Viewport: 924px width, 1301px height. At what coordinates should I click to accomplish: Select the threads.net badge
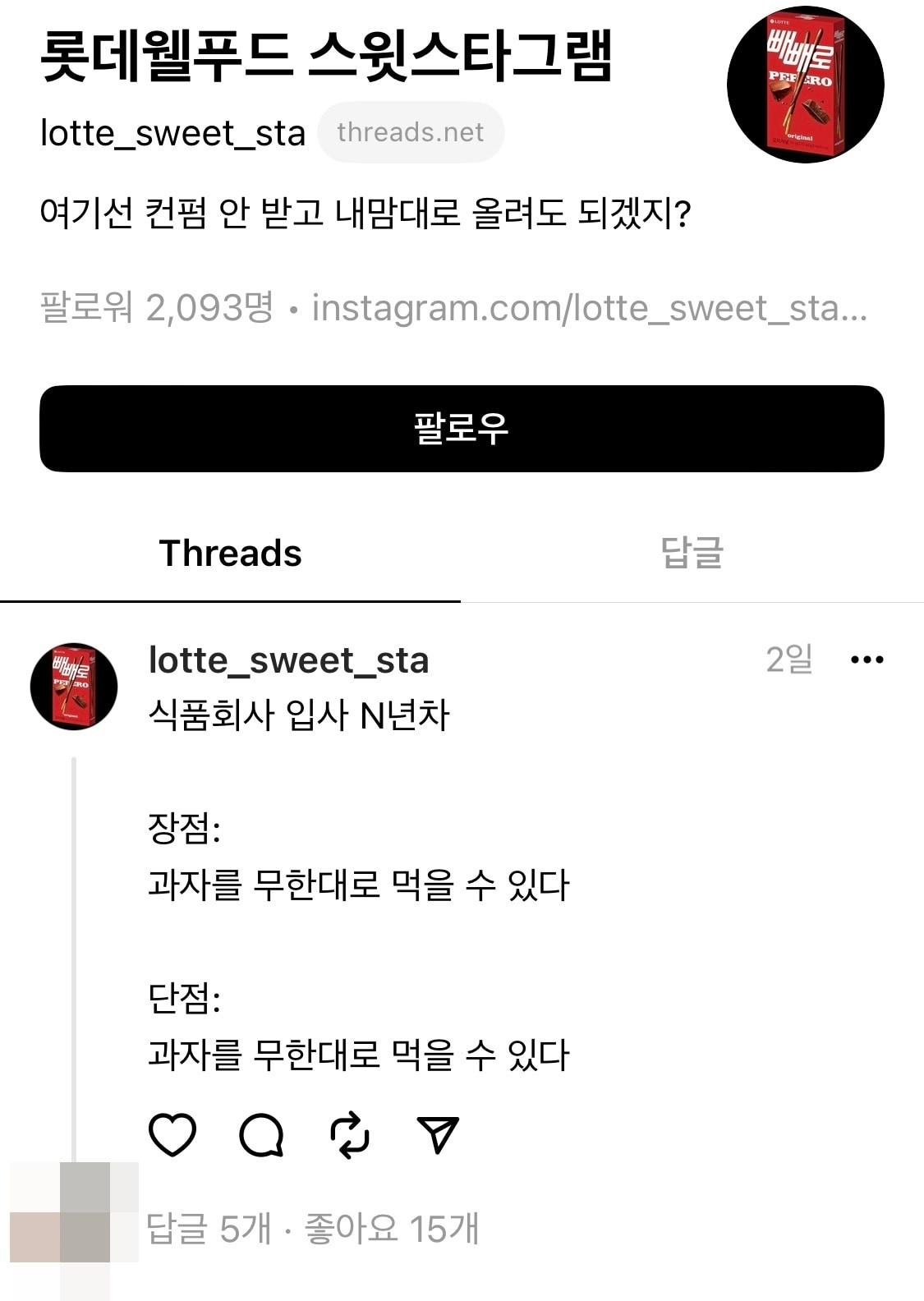click(409, 130)
